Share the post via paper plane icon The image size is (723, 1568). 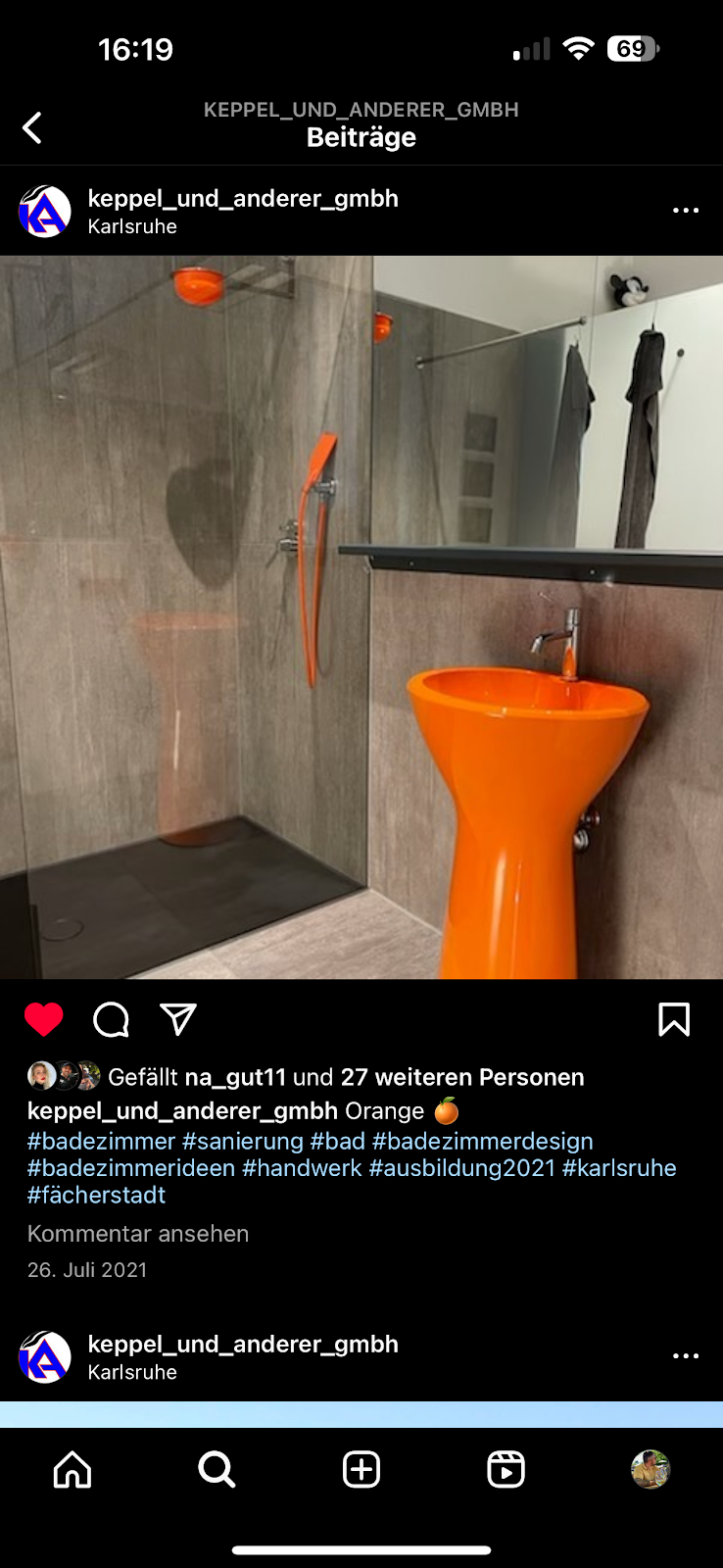click(178, 1020)
